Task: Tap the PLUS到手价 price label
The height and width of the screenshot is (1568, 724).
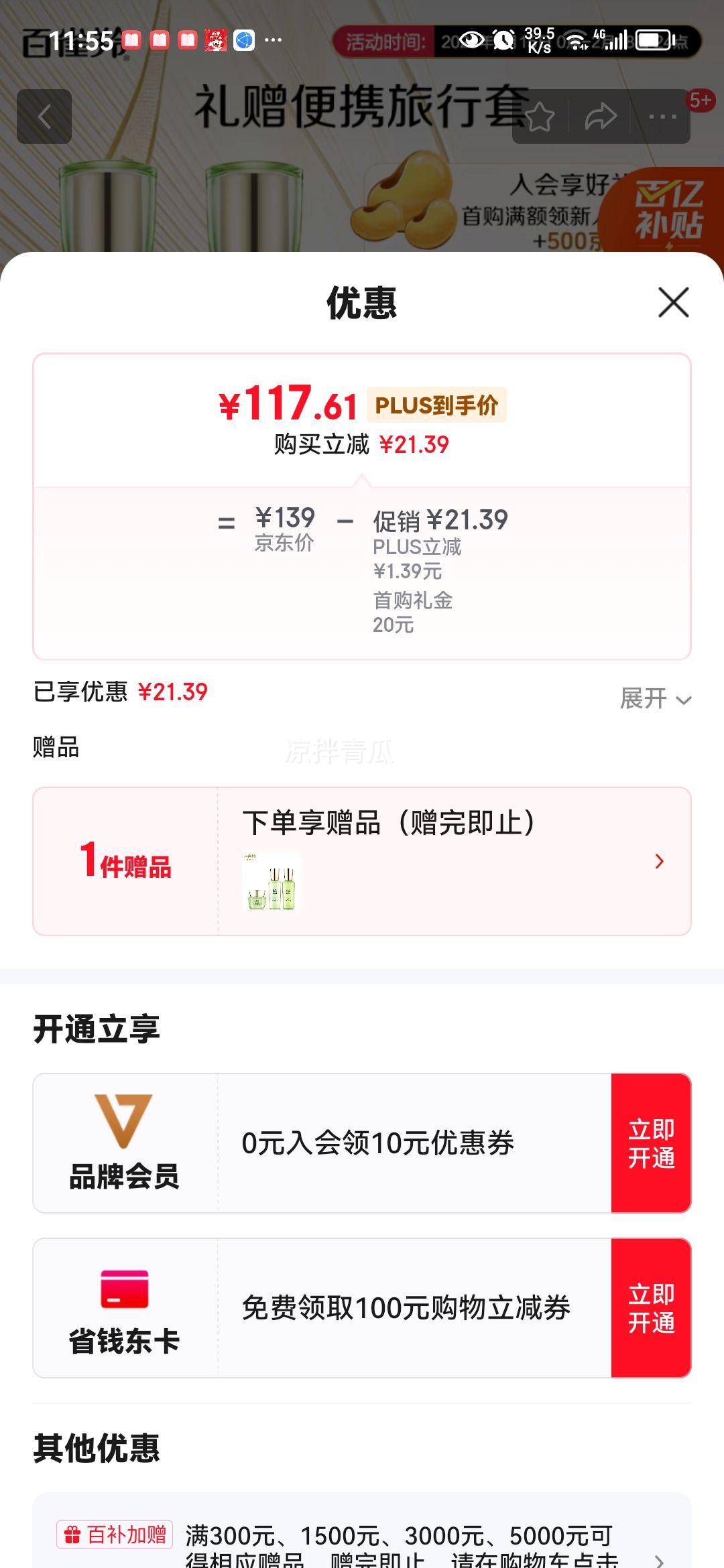Action: (435, 406)
